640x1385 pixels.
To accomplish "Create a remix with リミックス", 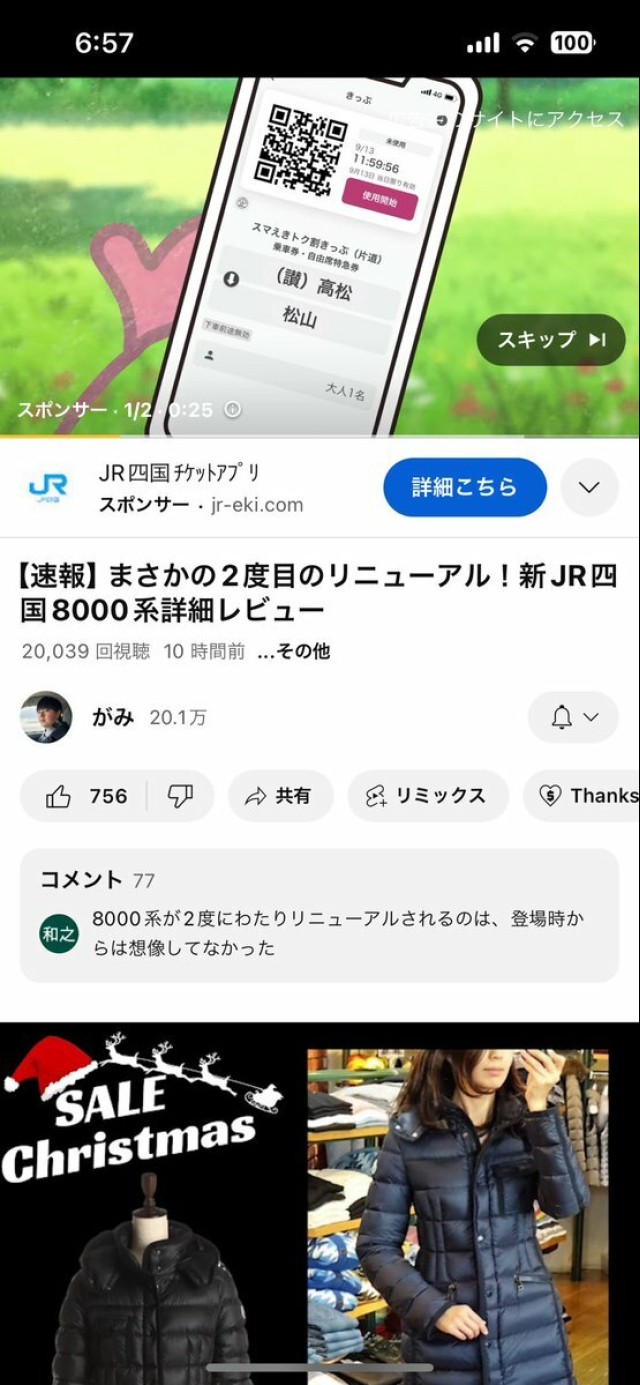I will pos(427,796).
